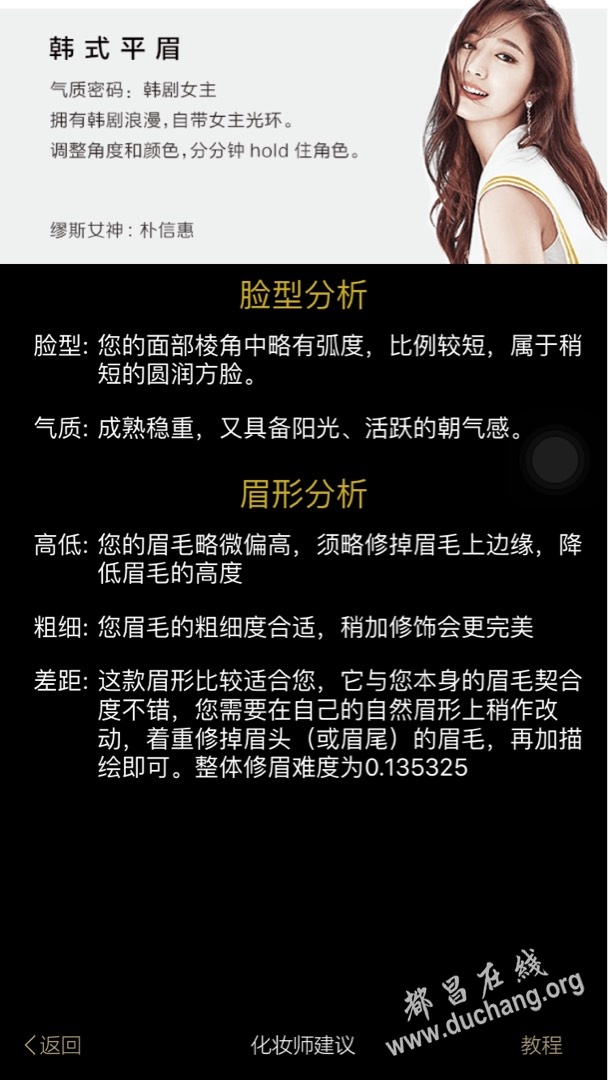Go back via the 返回 button
The height and width of the screenshot is (1080, 608).
click(53, 1045)
